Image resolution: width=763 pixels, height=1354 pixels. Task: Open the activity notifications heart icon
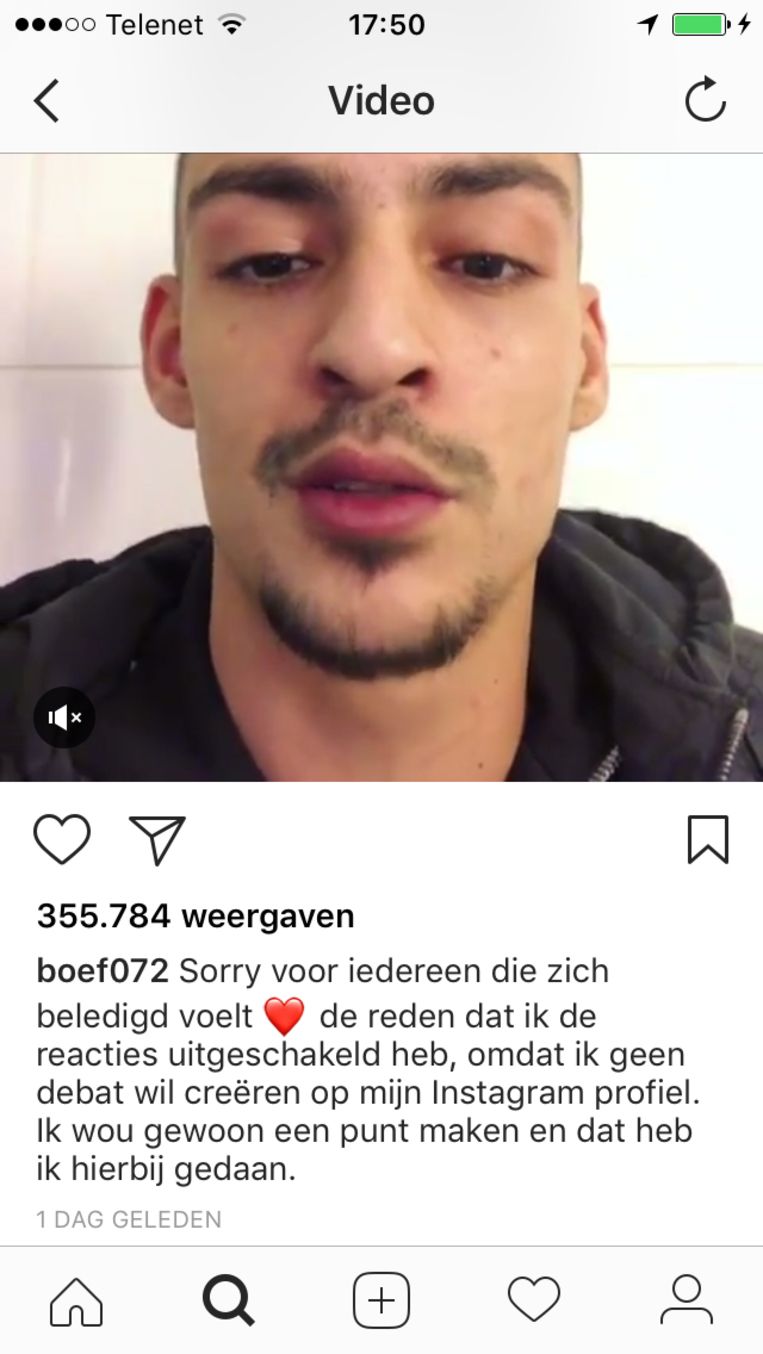534,1300
